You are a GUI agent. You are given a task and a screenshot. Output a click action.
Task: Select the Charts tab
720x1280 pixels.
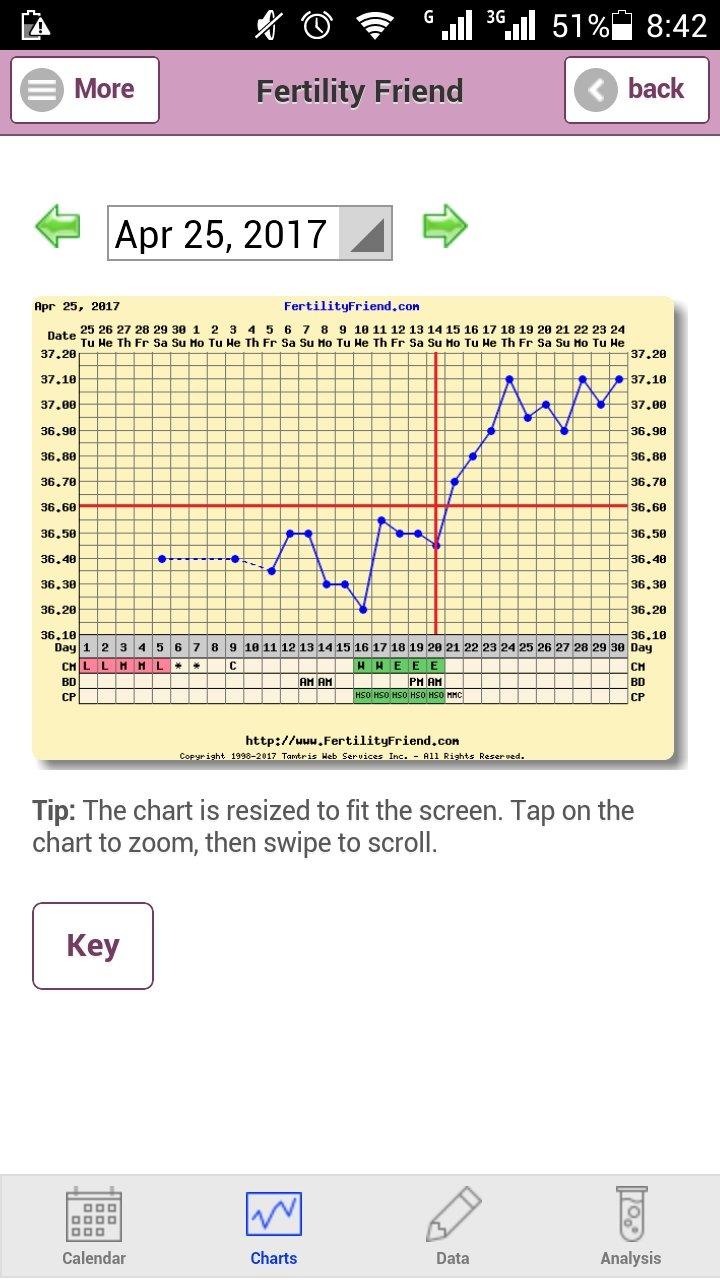tap(274, 1228)
